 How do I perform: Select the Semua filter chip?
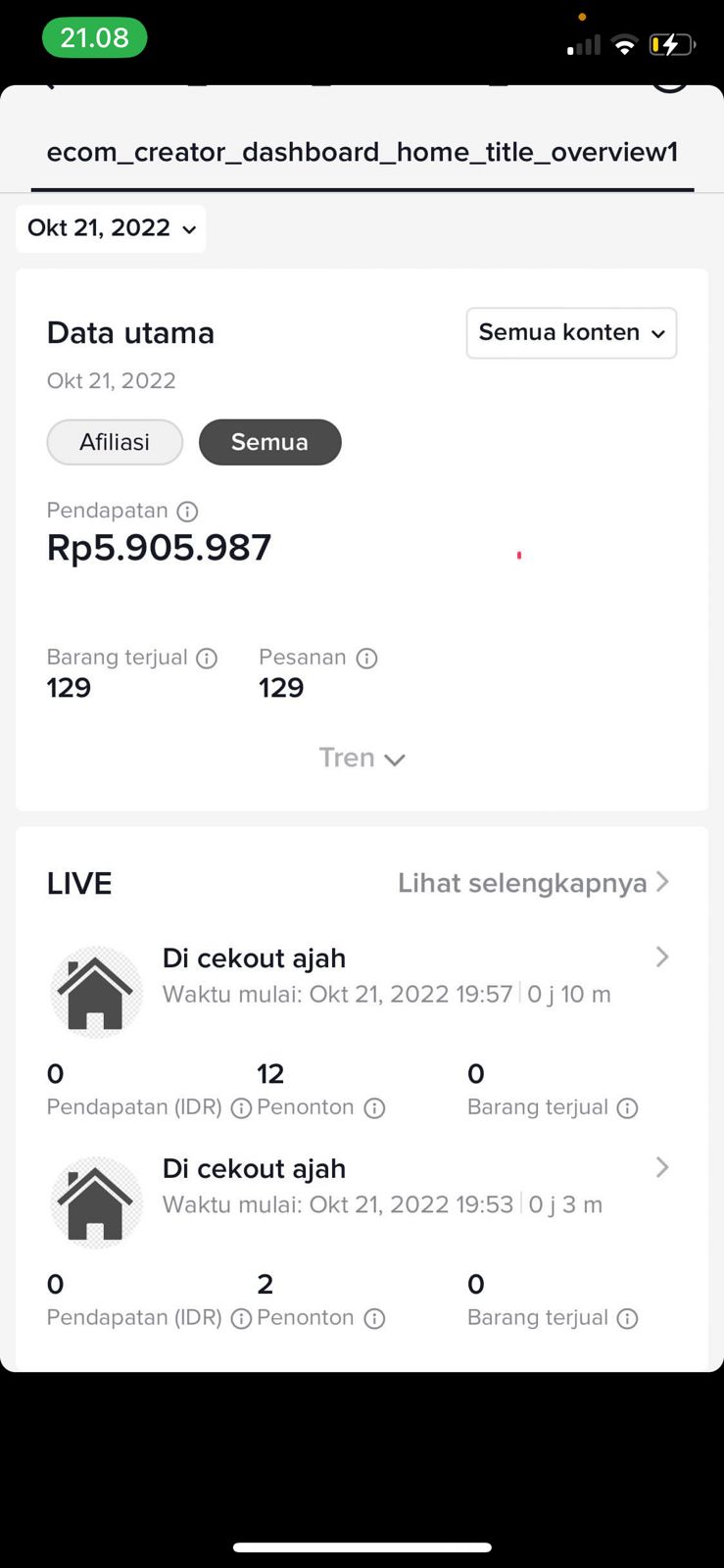(269, 442)
